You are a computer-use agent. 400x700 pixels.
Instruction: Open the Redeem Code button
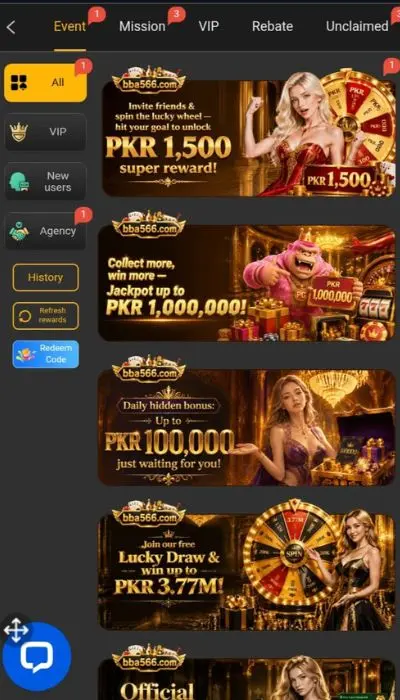(x=46, y=354)
